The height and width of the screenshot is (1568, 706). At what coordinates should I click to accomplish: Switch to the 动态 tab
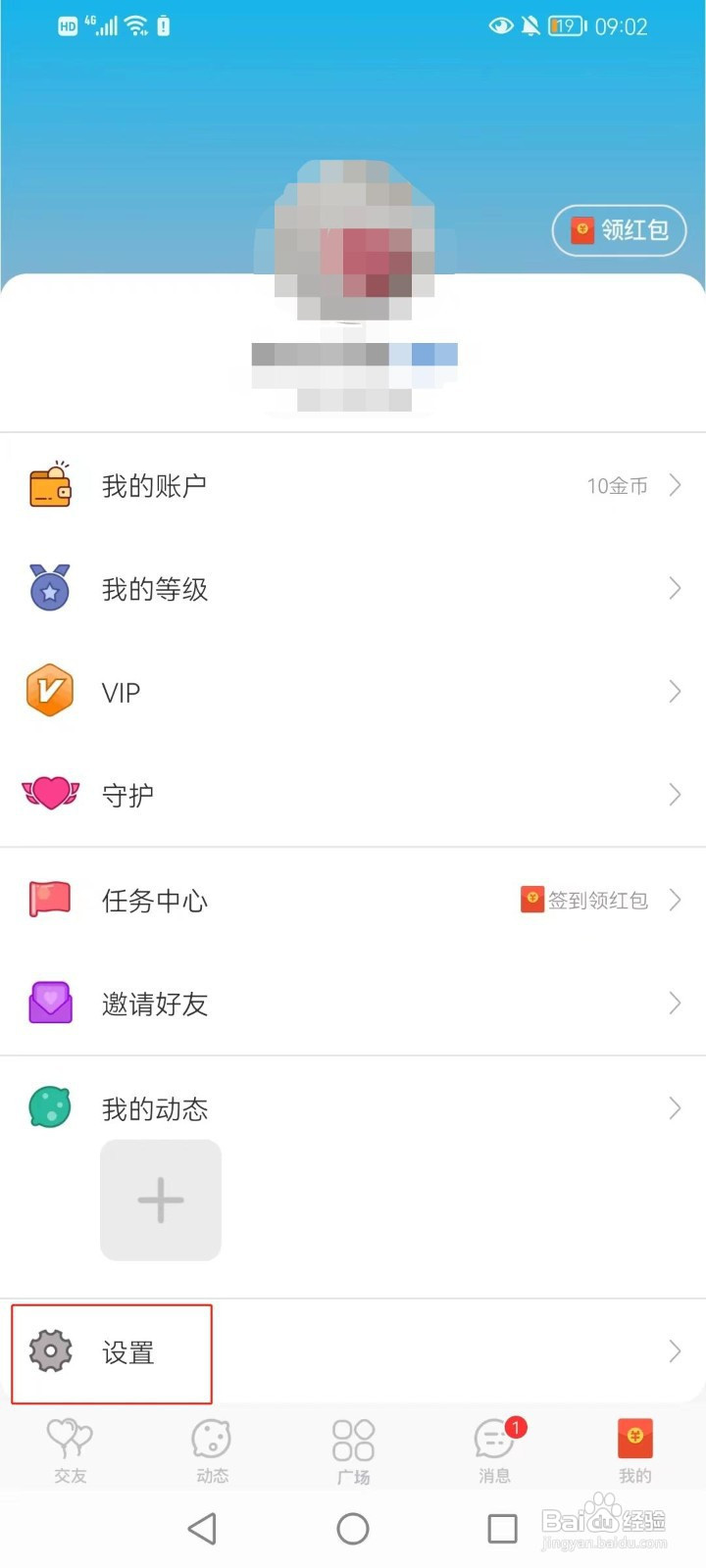point(212,1449)
